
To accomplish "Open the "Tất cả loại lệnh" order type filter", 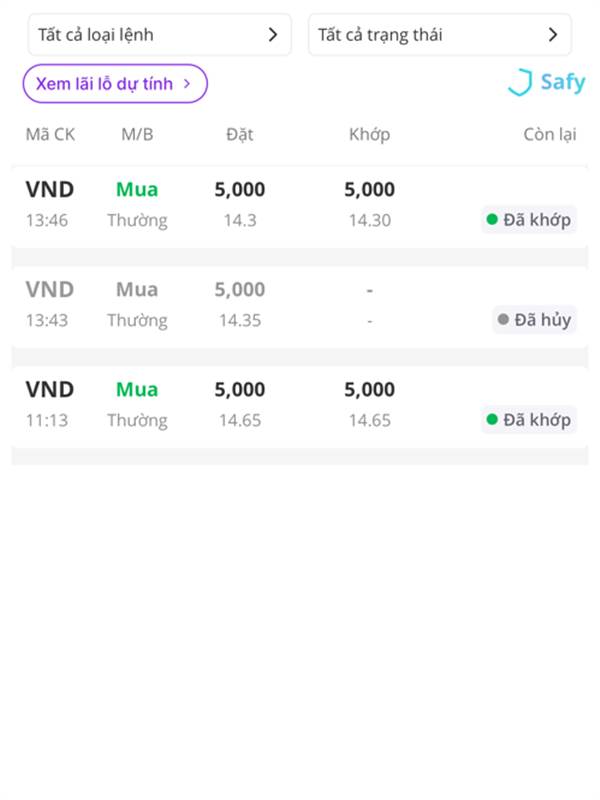I will click(x=159, y=35).
